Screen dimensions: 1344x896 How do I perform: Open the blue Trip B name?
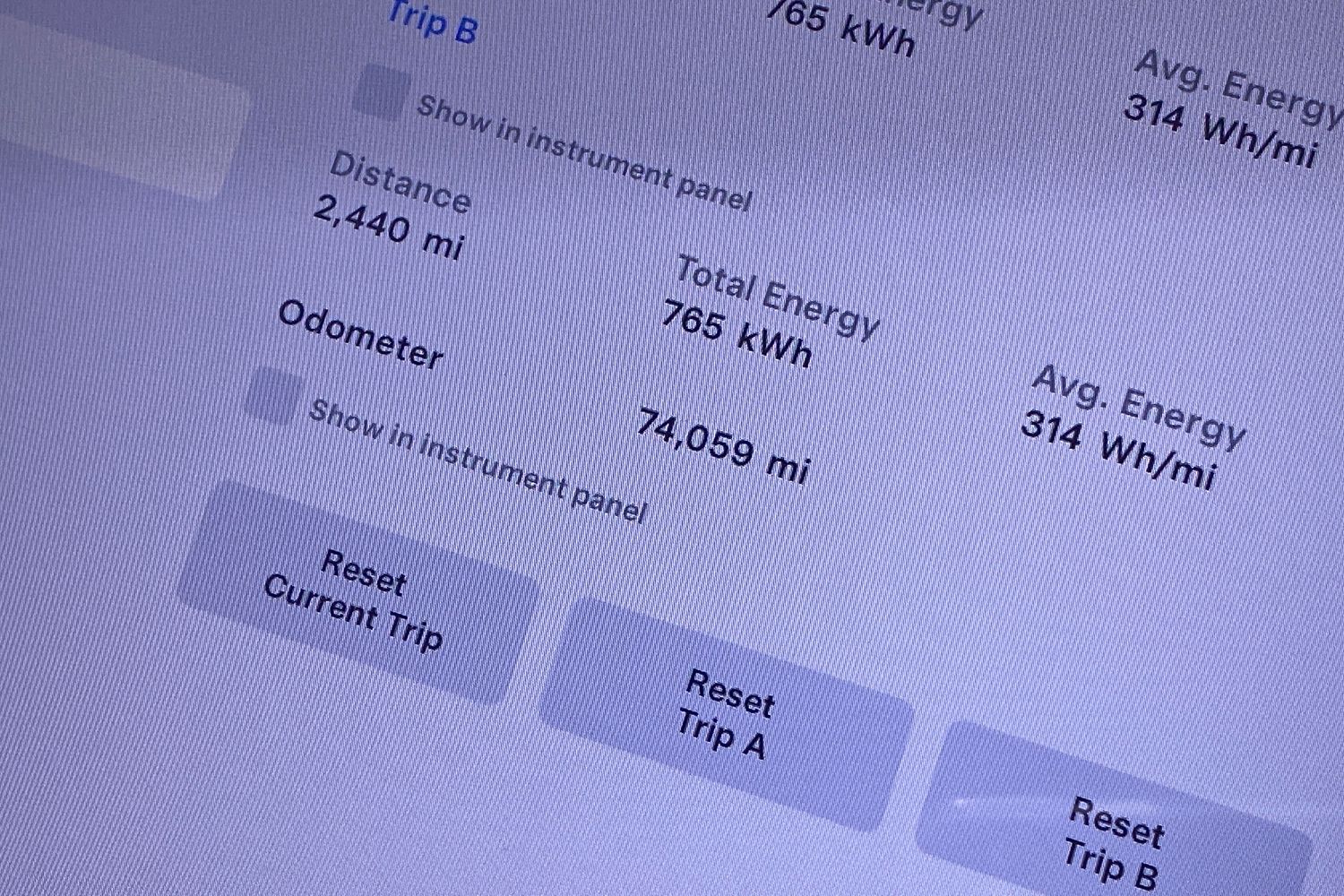[434, 22]
